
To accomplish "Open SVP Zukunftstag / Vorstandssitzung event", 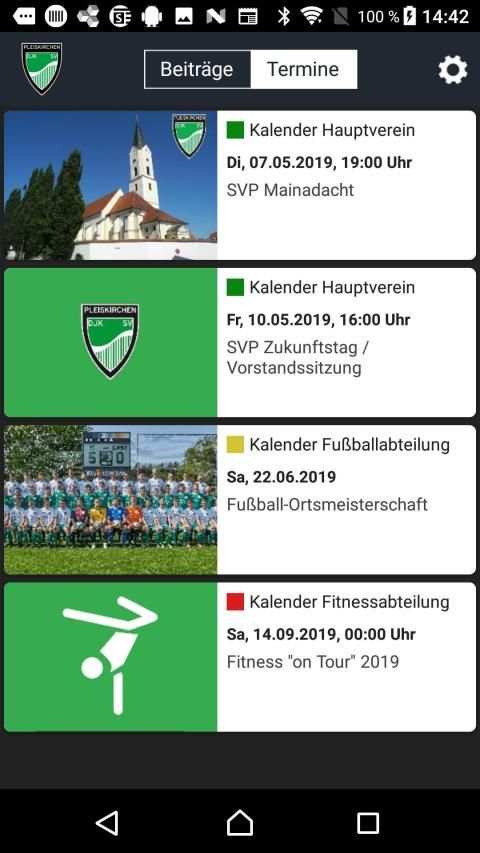I will pyautogui.click(x=239, y=343).
